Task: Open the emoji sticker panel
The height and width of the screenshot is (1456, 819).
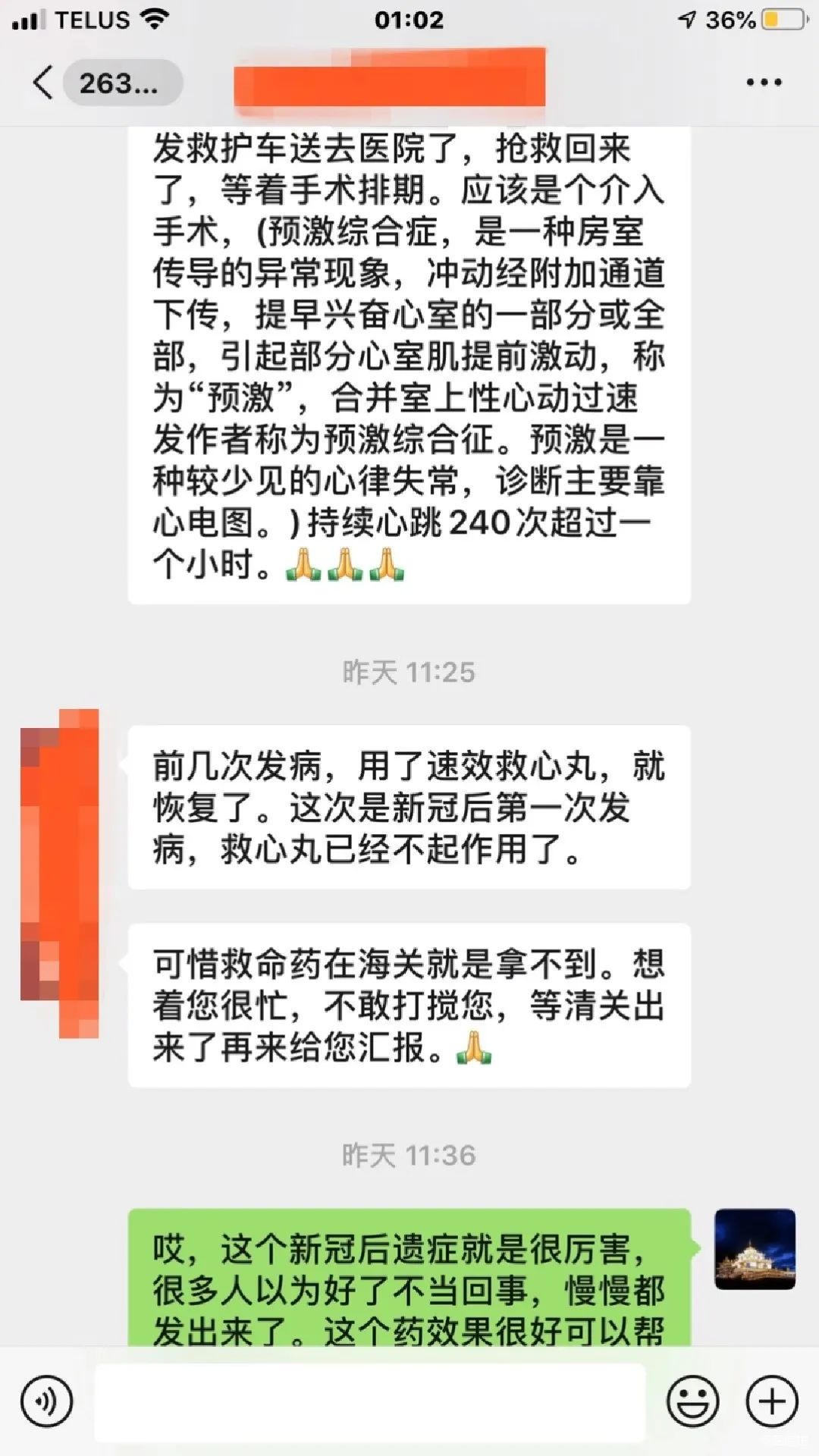Action: tap(692, 1401)
